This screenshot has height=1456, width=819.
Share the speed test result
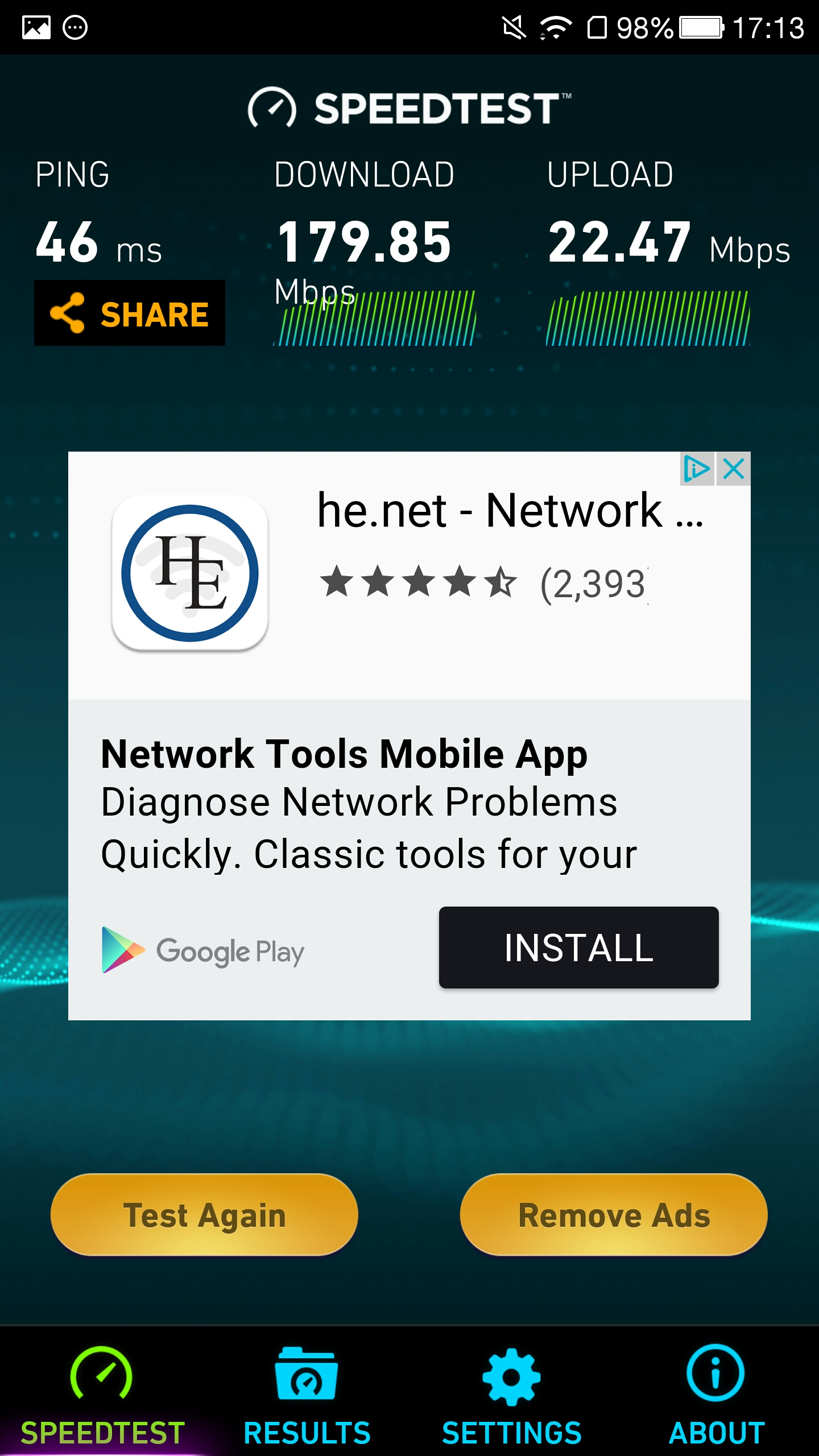pyautogui.click(x=130, y=313)
